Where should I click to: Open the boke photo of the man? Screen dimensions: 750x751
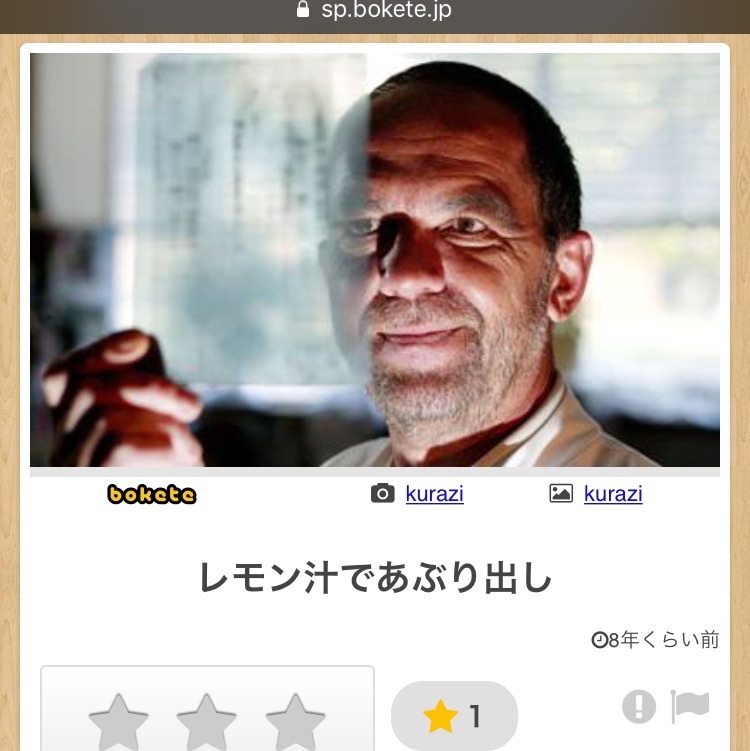pyautogui.click(x=375, y=260)
